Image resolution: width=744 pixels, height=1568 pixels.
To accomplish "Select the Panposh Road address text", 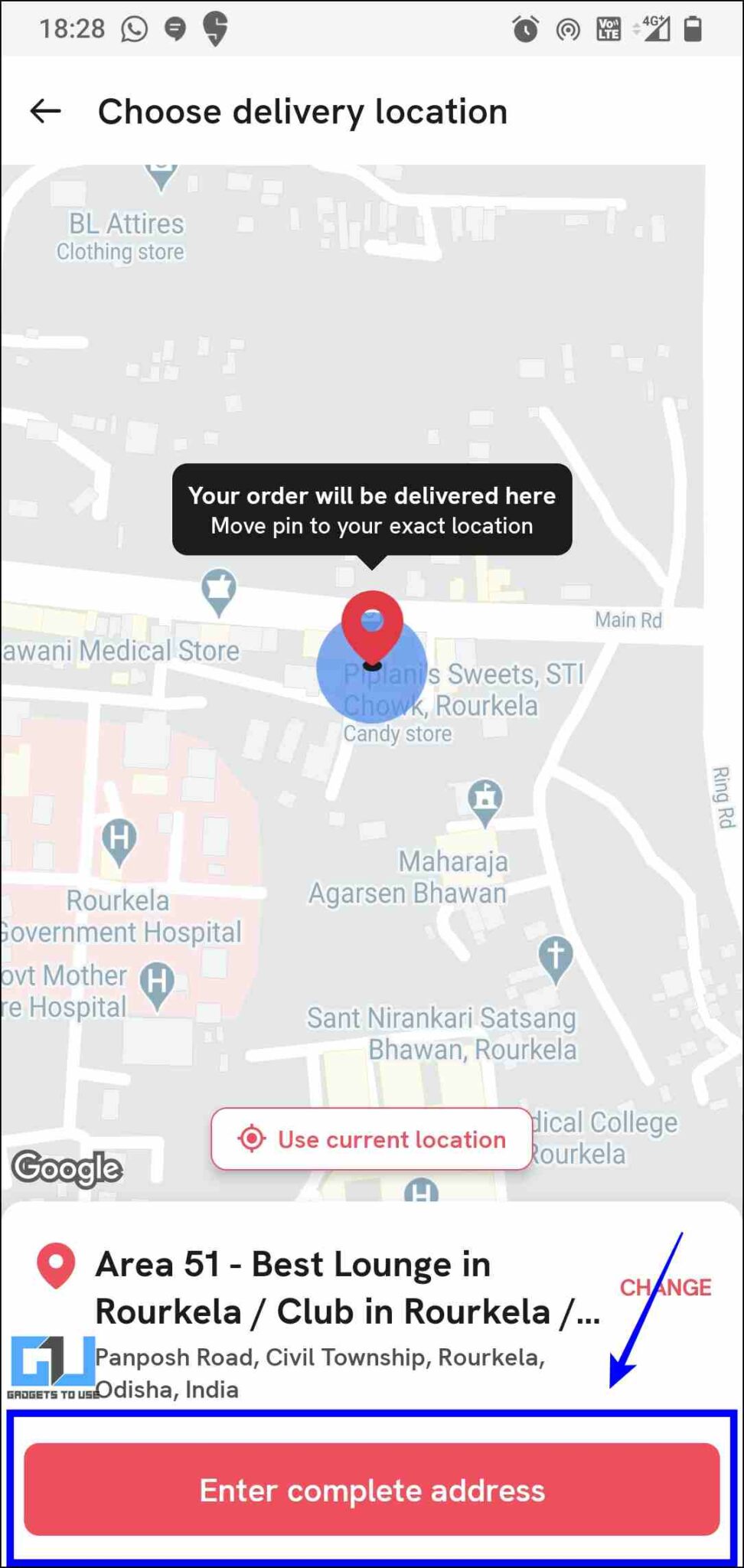I will click(321, 1373).
